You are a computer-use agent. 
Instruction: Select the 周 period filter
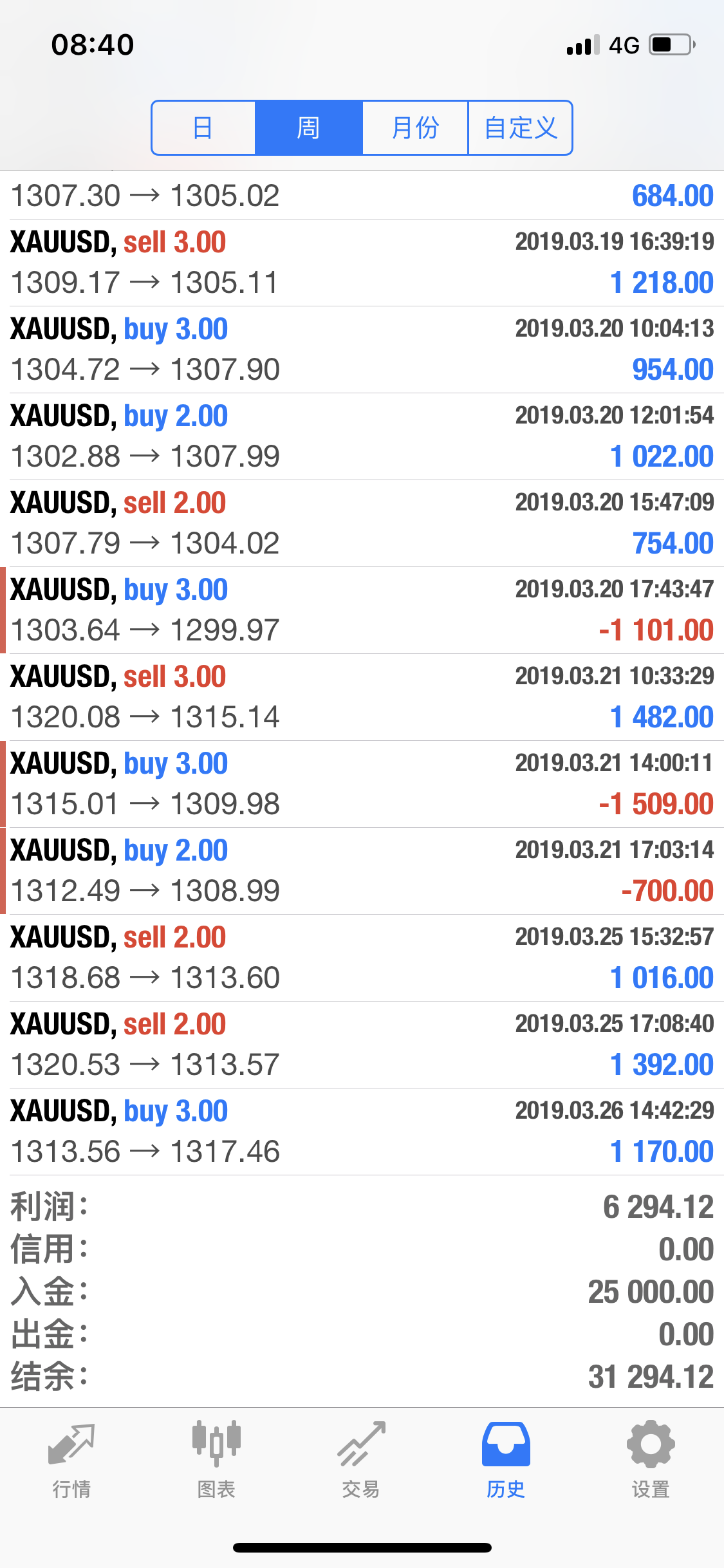pos(309,127)
